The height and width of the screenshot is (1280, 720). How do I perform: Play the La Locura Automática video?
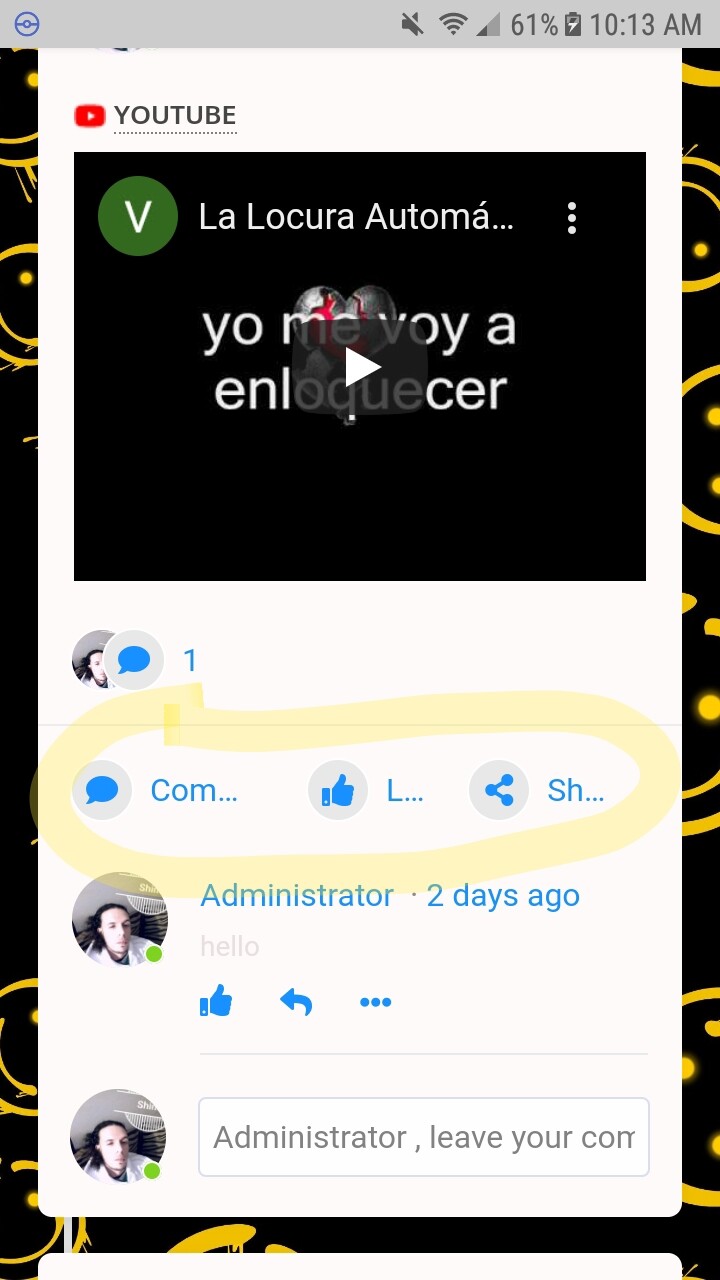click(x=360, y=367)
